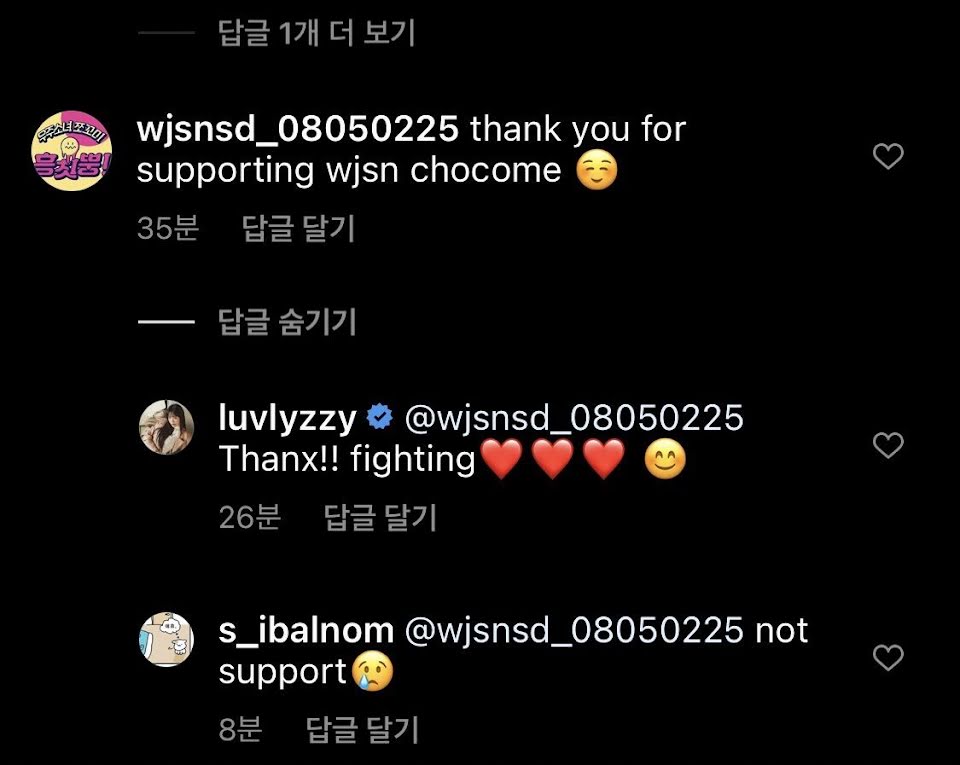The width and height of the screenshot is (960, 765).
Task: Expand '답글 1개 더 보기' to view more replies
Action: point(315,34)
